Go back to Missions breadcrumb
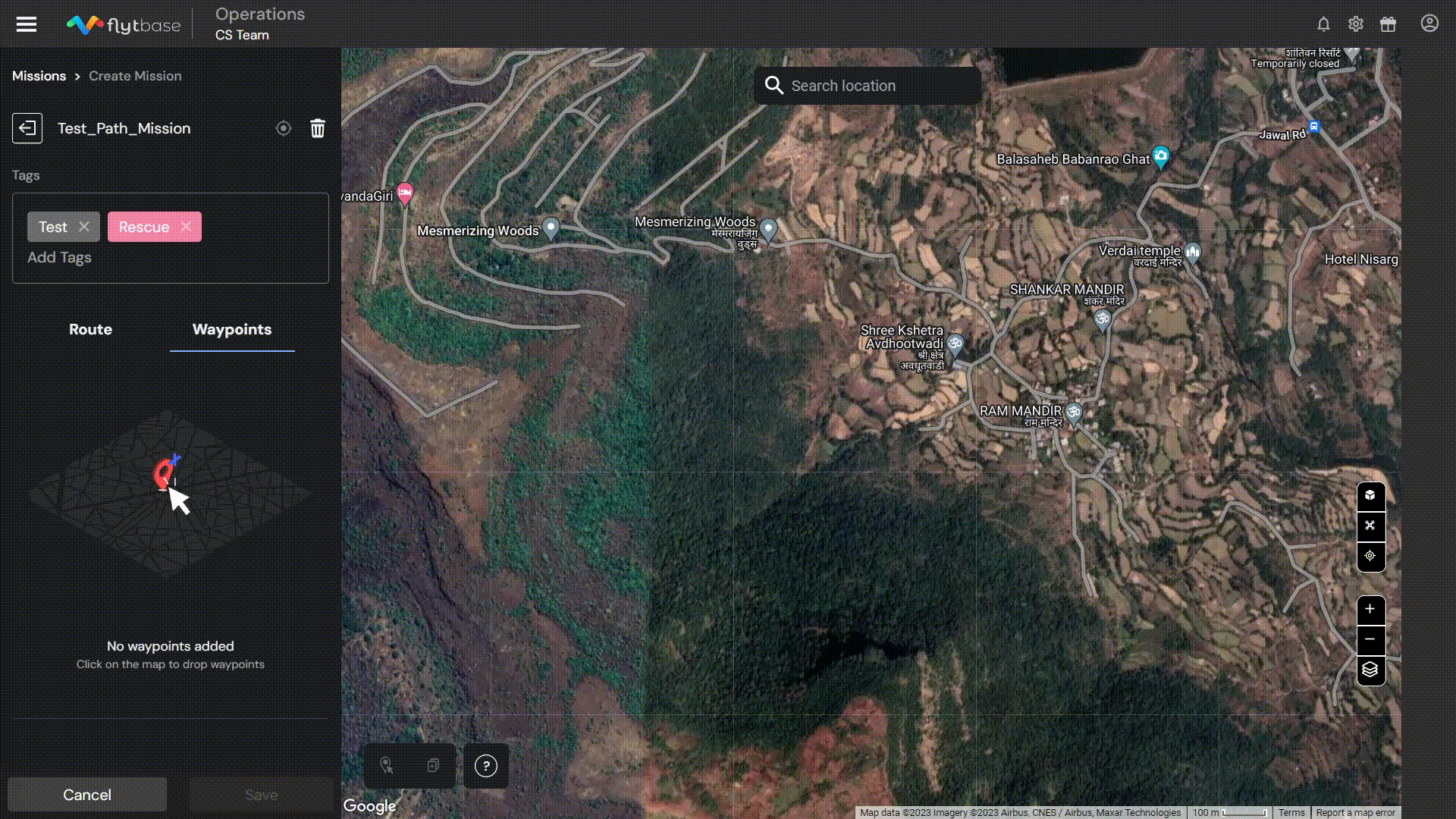Image resolution: width=1456 pixels, height=819 pixels. pos(39,76)
